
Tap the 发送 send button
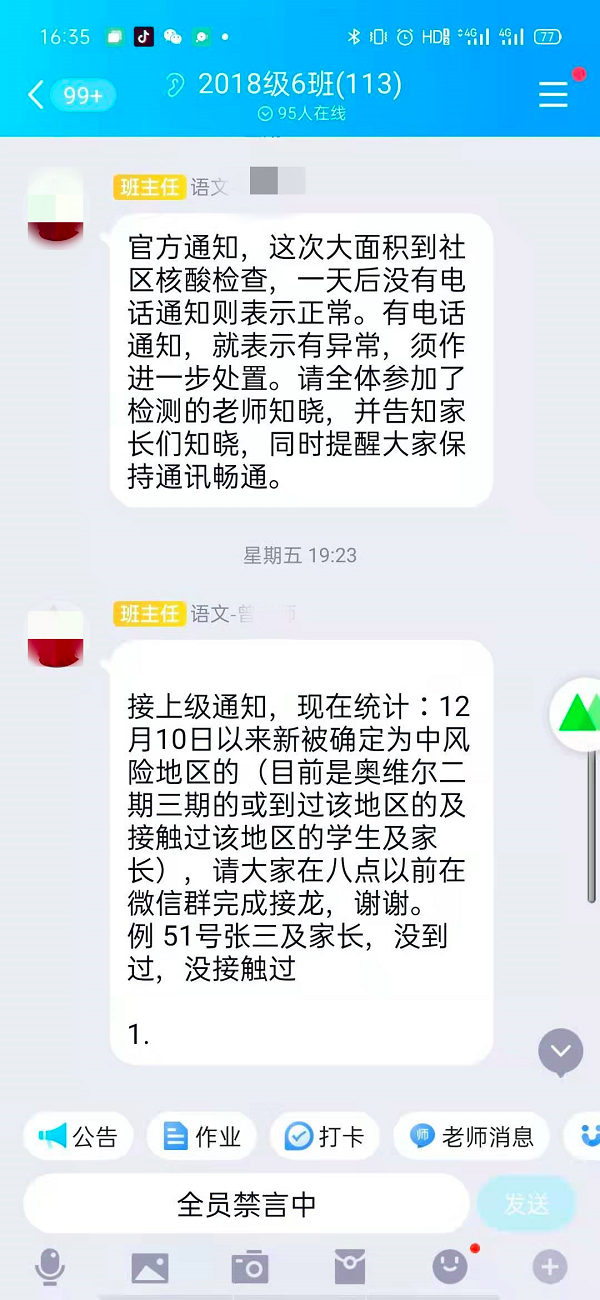point(526,1204)
